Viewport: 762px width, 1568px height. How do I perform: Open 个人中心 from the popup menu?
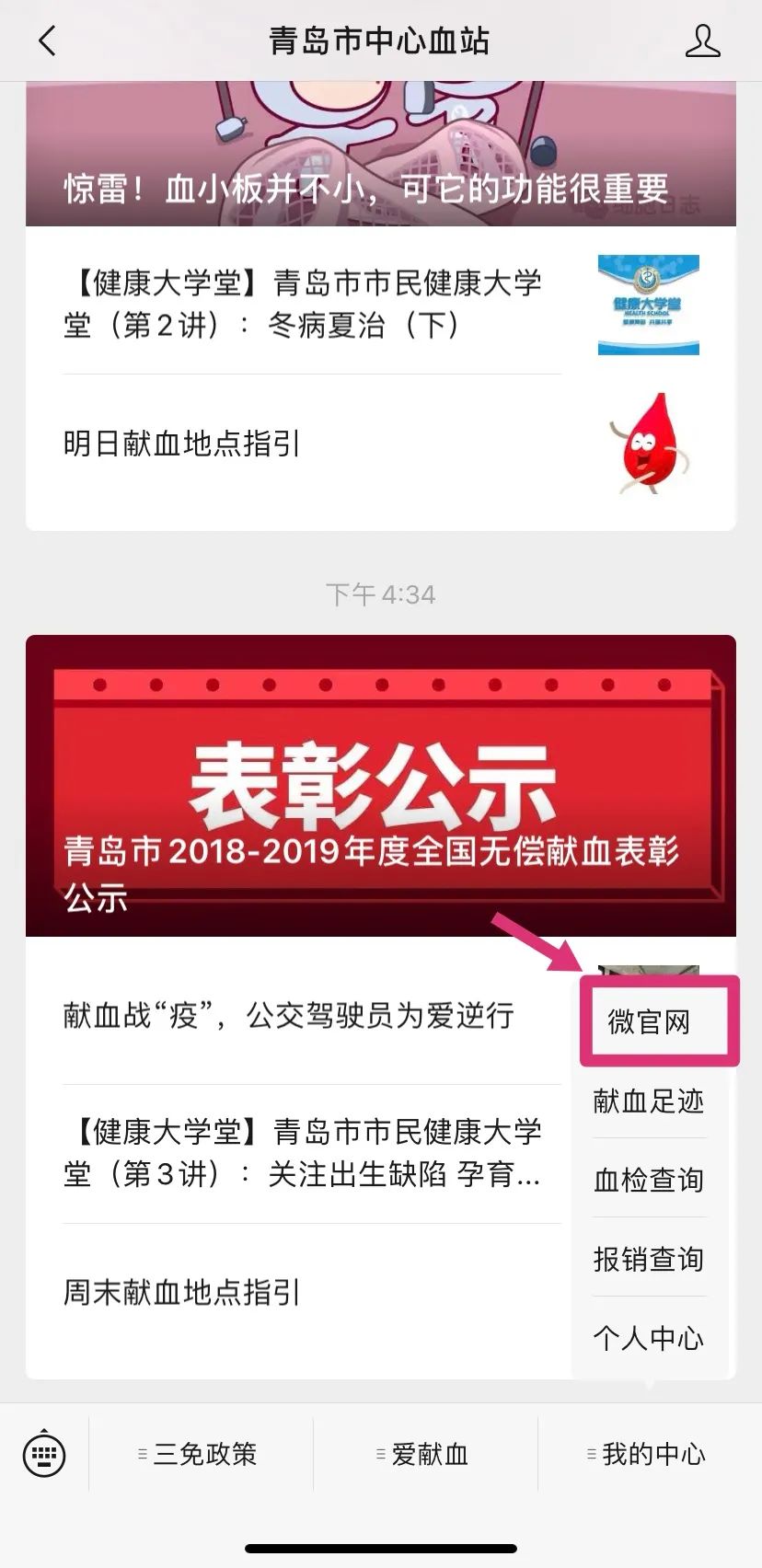(649, 1338)
